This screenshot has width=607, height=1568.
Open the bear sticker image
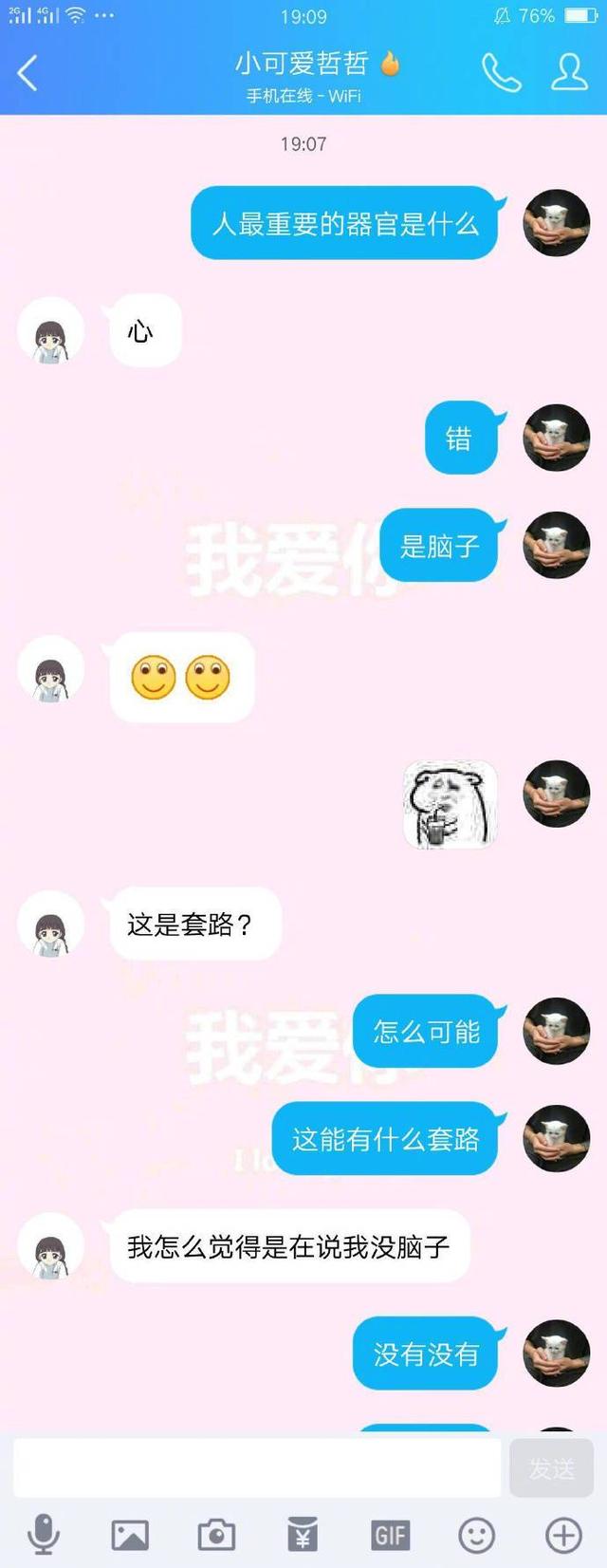pyautogui.click(x=451, y=805)
